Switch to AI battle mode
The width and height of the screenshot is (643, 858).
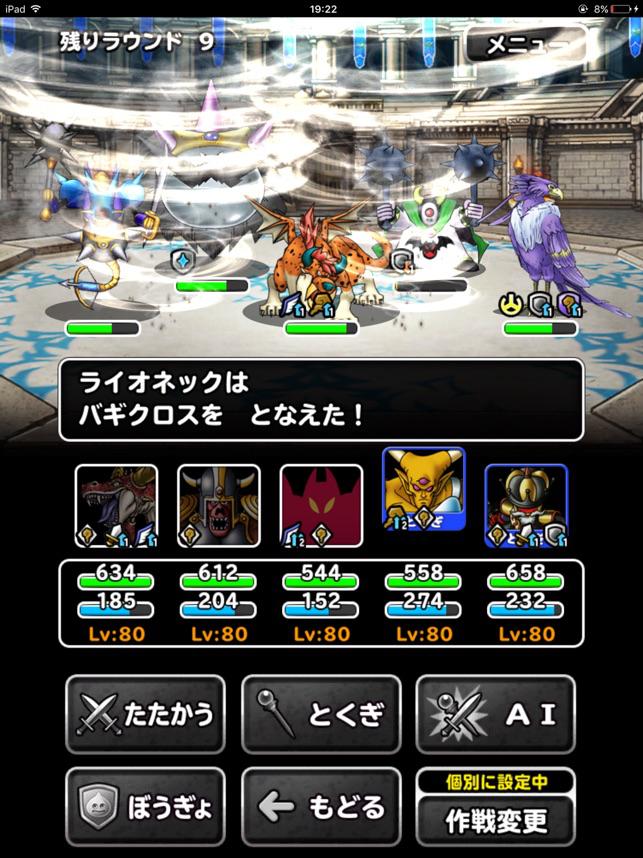coord(496,714)
